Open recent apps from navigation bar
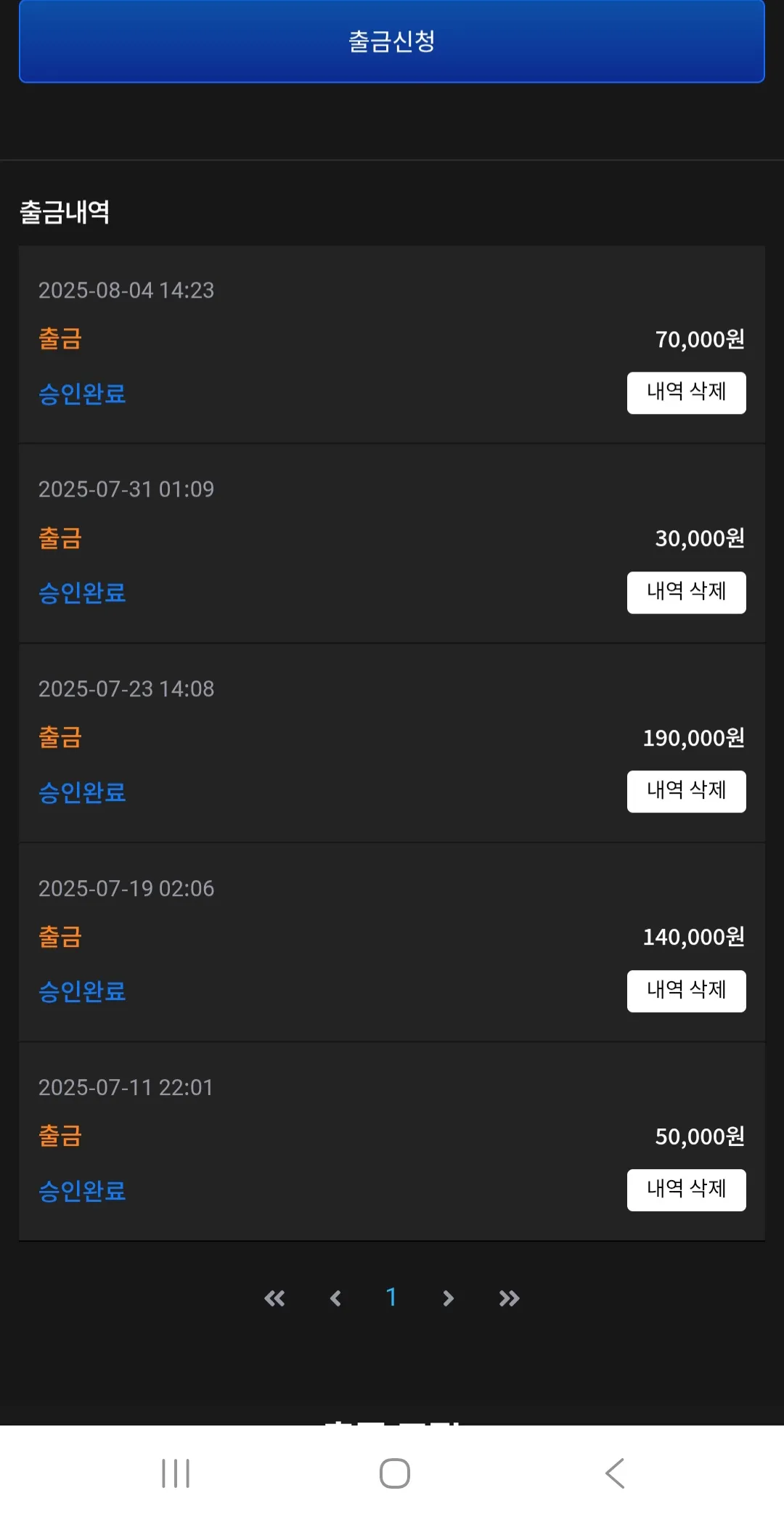Image resolution: width=784 pixels, height=1517 pixels. (176, 1473)
